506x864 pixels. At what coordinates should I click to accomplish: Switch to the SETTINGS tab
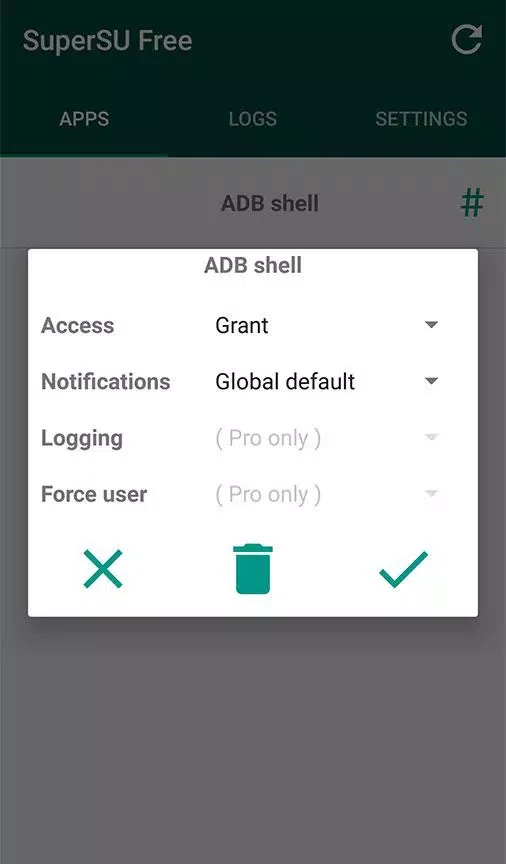pyautogui.click(x=422, y=119)
